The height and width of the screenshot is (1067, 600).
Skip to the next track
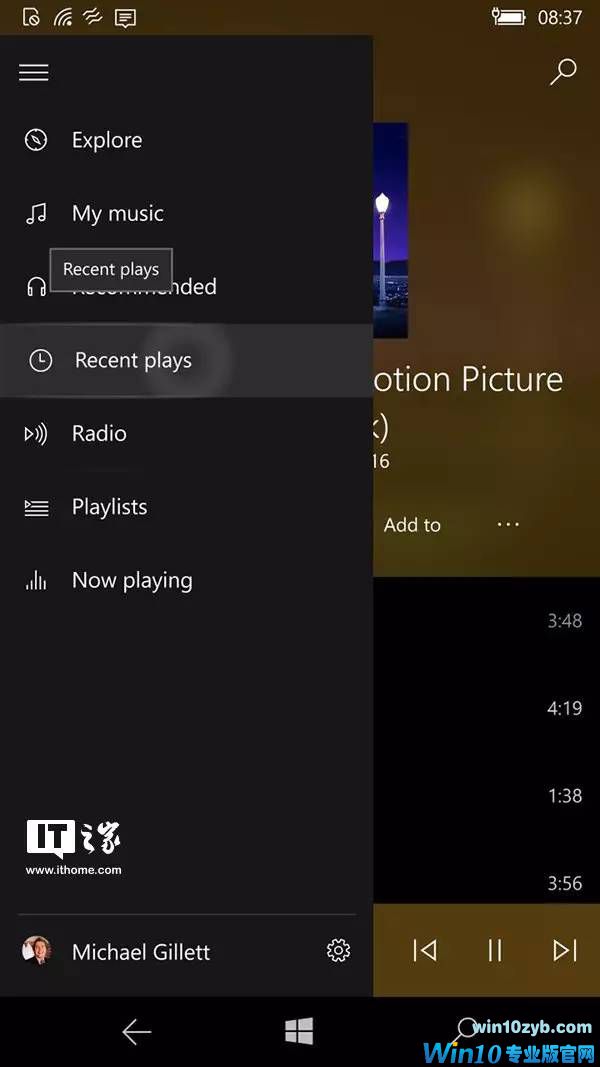565,950
